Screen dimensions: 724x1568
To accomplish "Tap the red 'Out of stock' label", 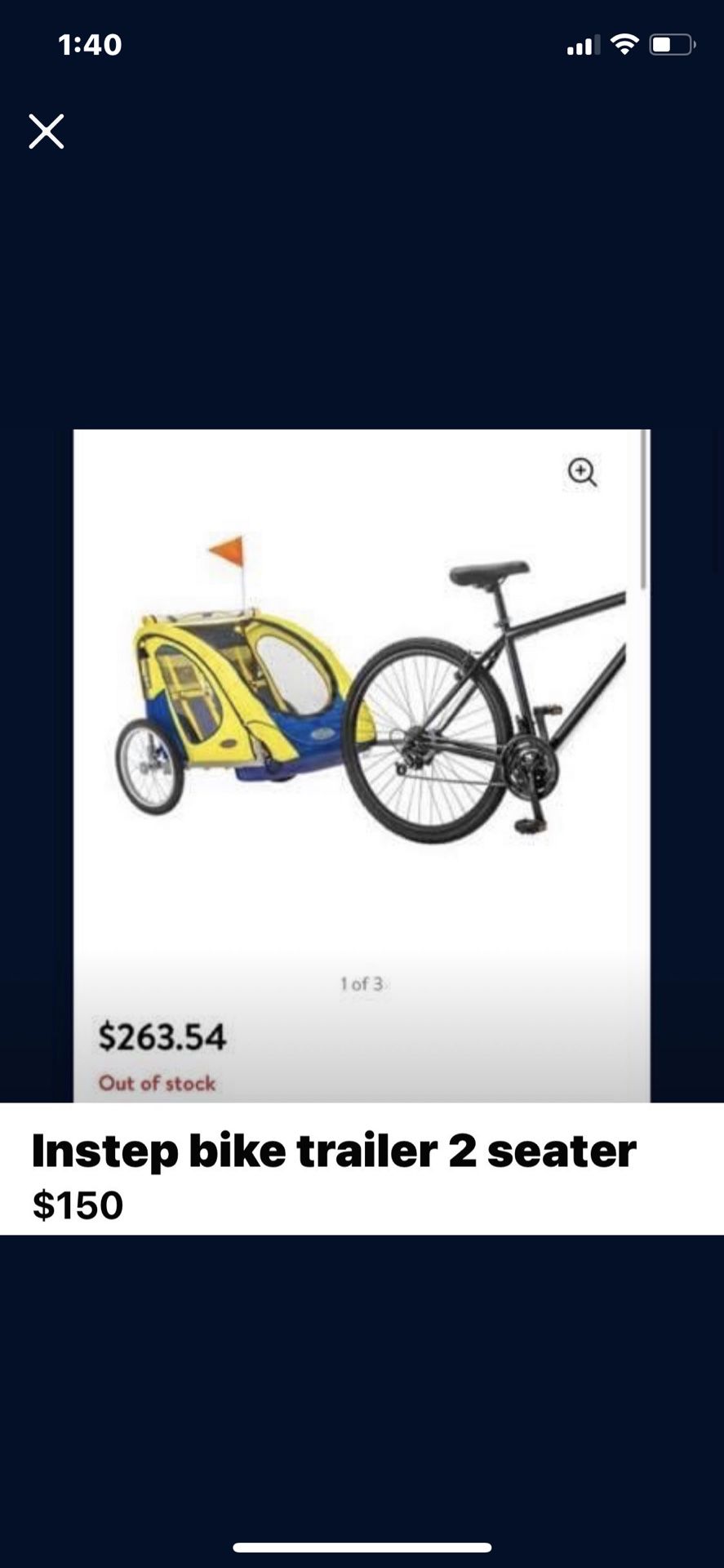I will [x=157, y=1083].
